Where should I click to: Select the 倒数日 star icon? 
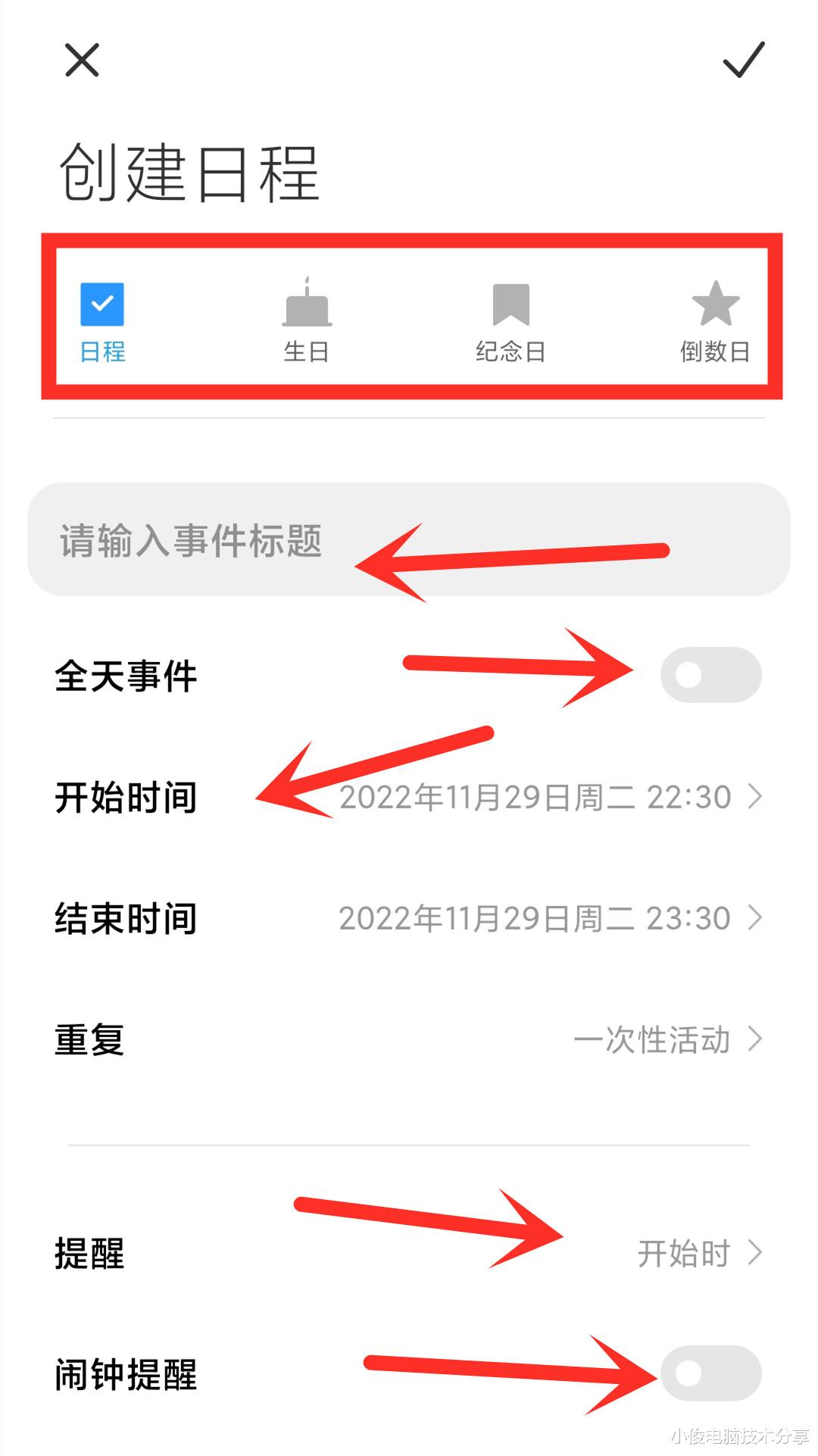(x=715, y=302)
